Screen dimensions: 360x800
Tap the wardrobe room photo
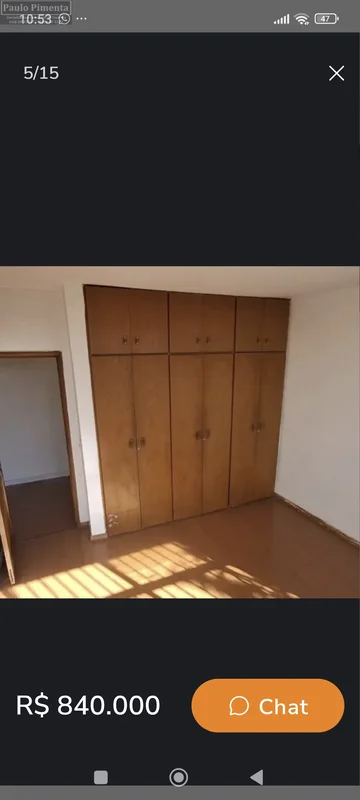pos(180,432)
